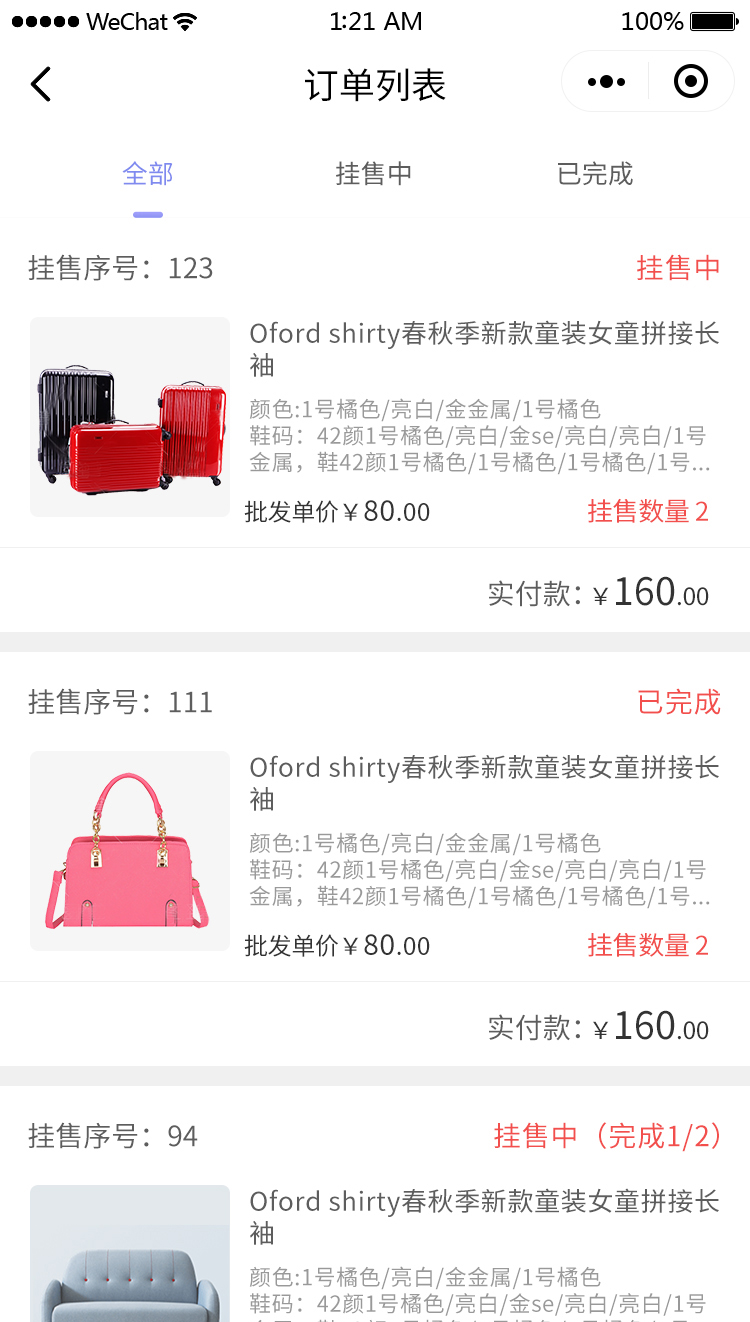
Task: Open the mini program more options menu
Action: pos(607,82)
